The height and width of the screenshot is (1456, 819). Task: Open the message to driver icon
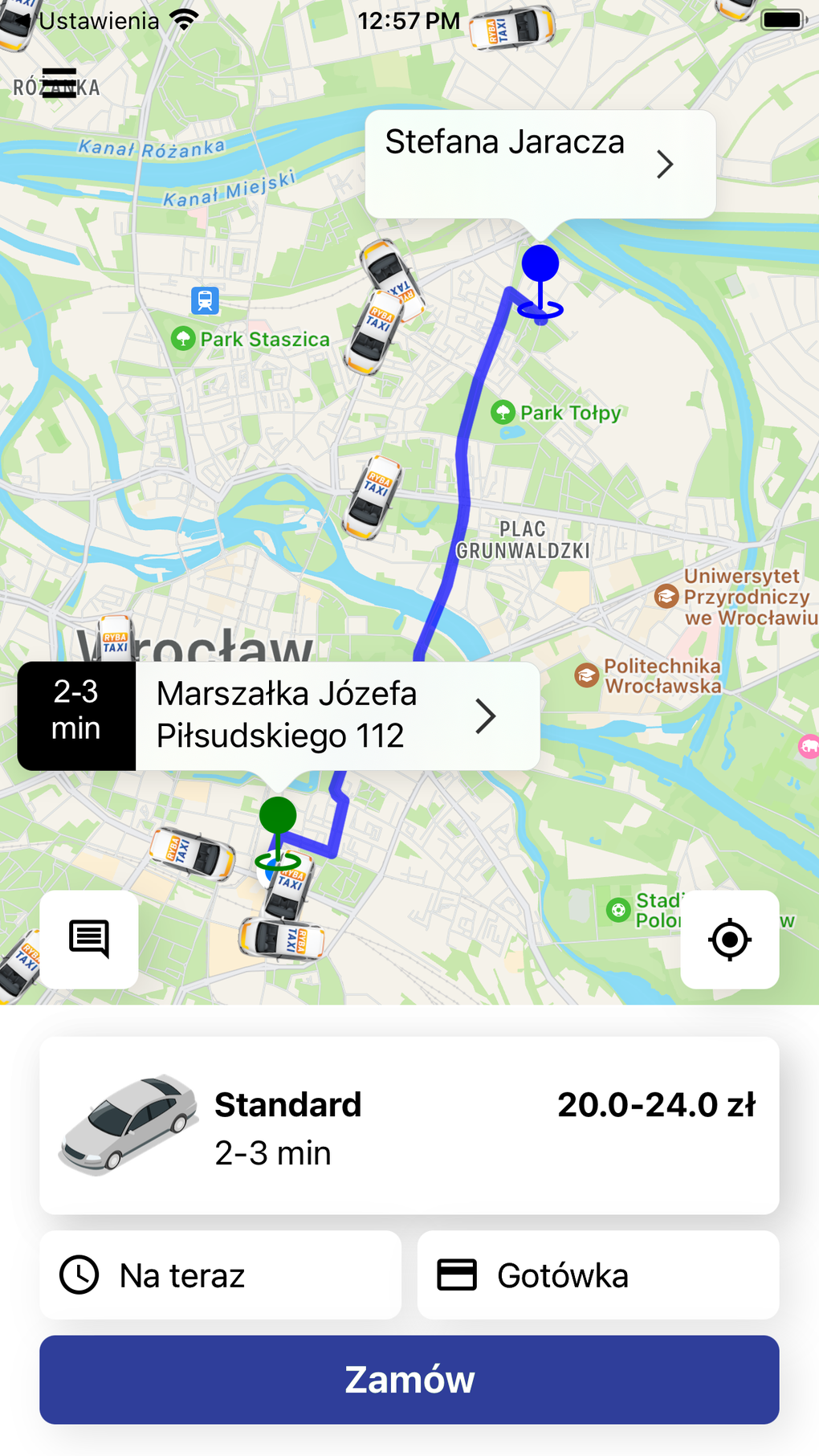pyautogui.click(x=89, y=939)
